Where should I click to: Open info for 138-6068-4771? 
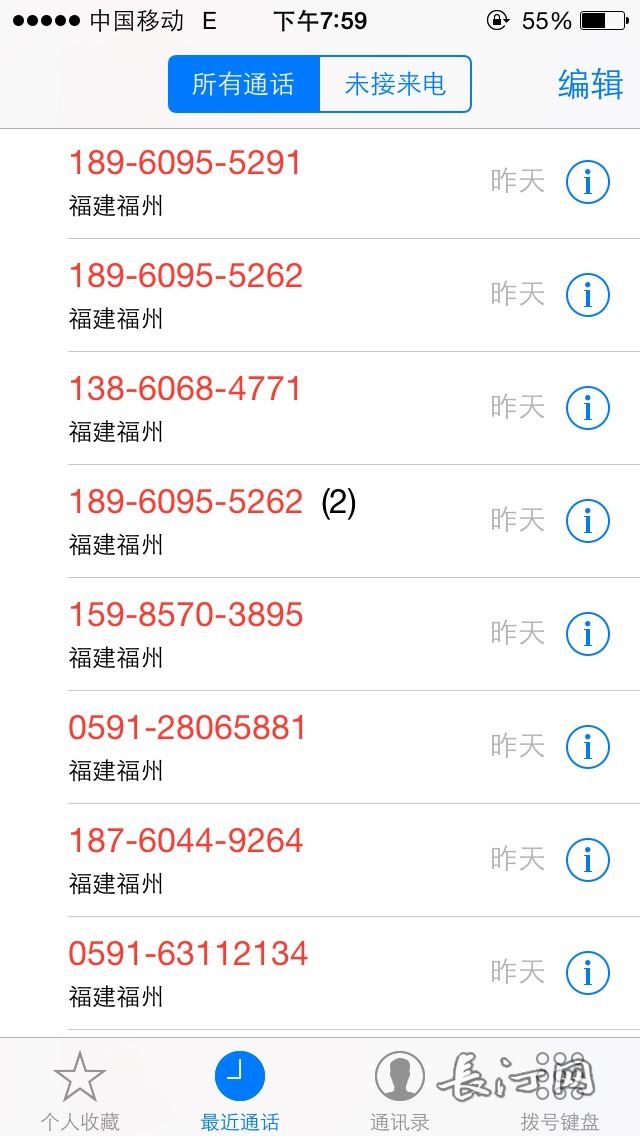(587, 408)
